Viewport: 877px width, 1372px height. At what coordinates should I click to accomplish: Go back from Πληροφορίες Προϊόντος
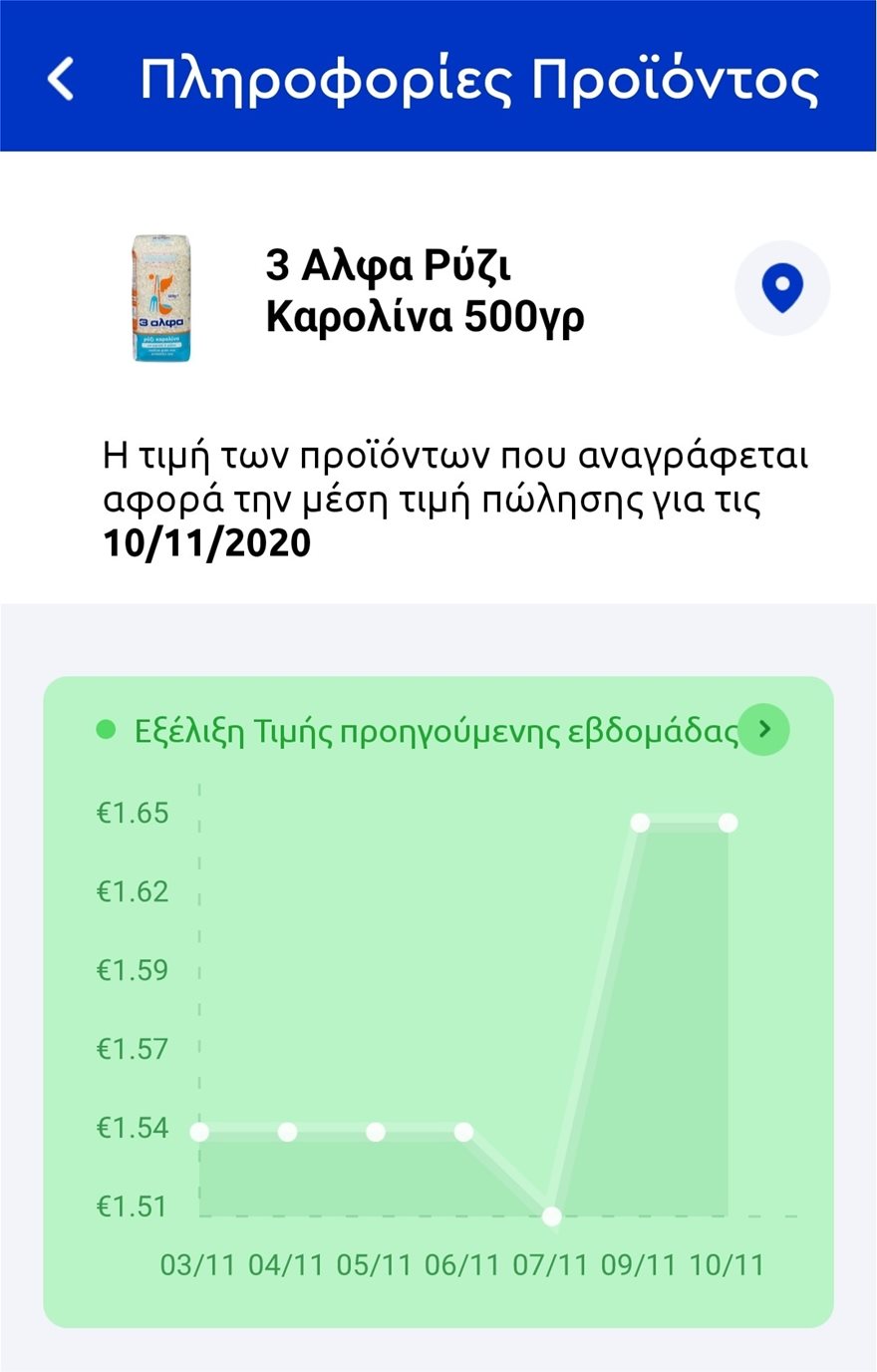[62, 79]
